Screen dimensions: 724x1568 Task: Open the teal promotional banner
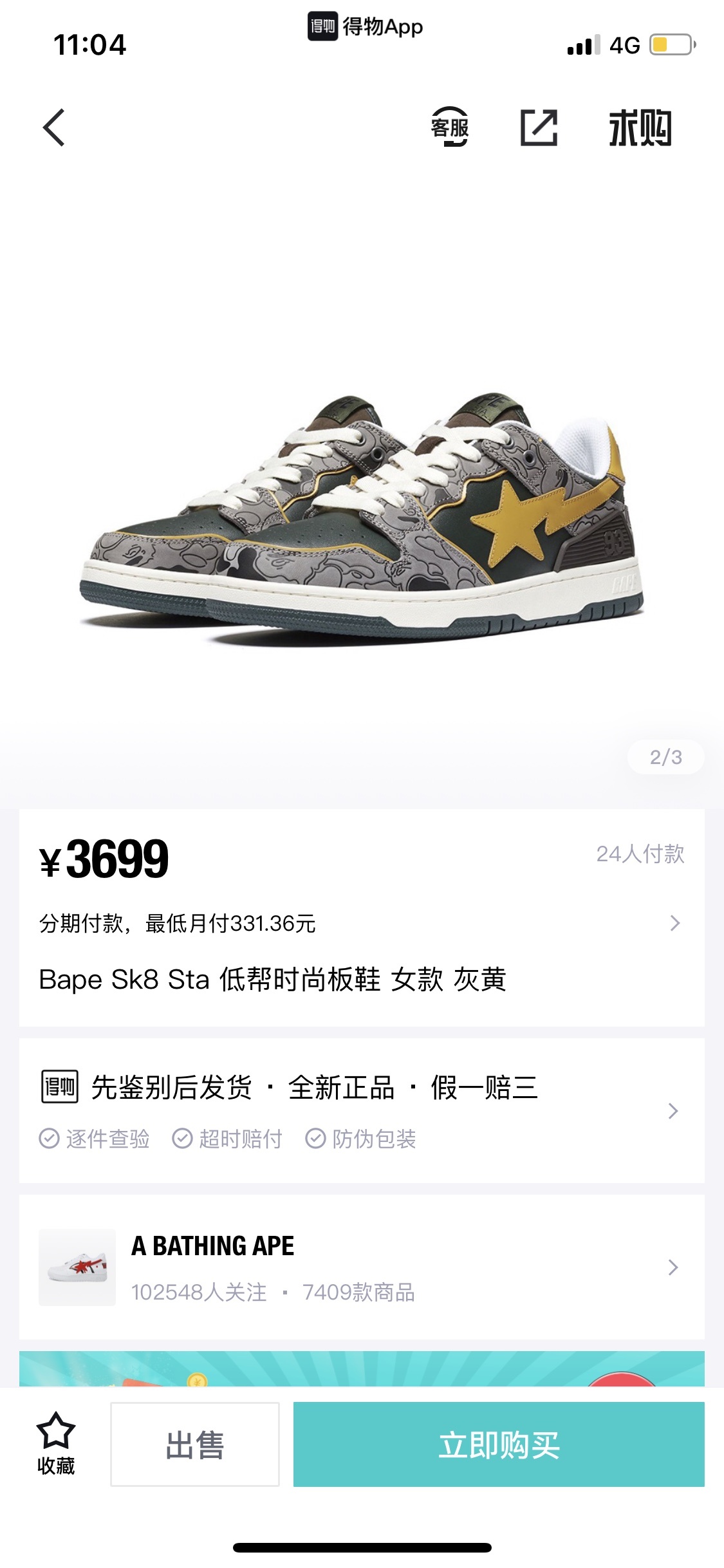pos(360,1368)
